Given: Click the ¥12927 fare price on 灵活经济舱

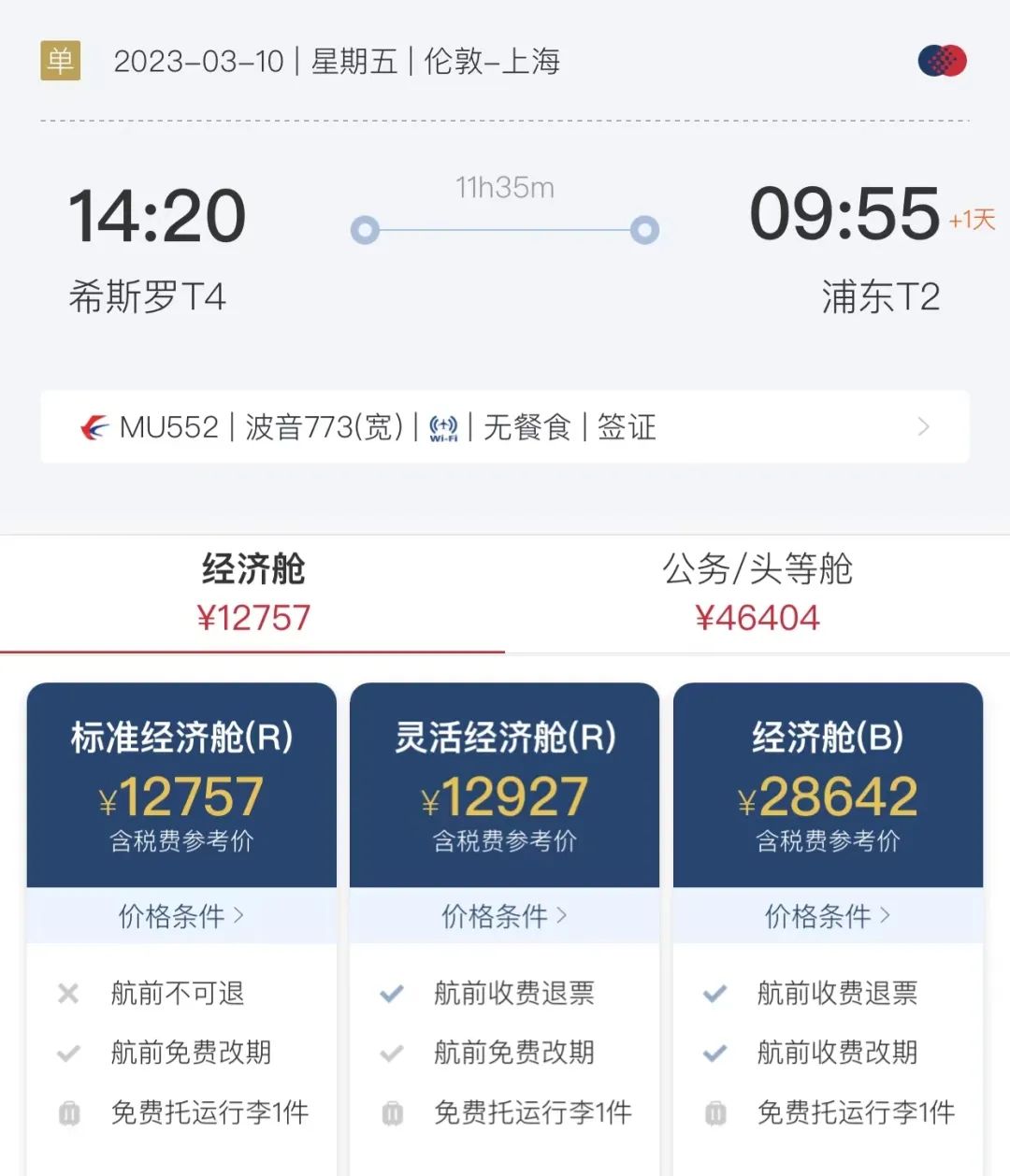Looking at the screenshot, I should pos(503,796).
